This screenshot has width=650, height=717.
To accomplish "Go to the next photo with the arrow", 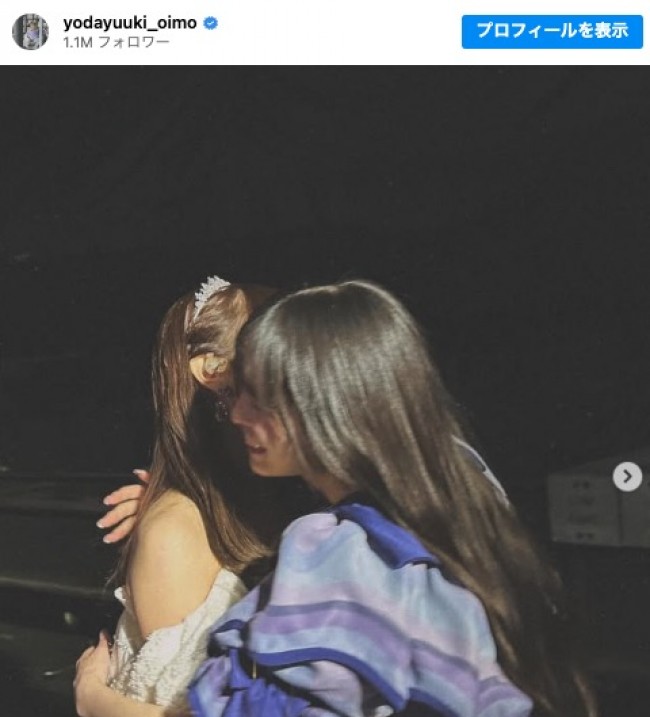I will click(x=627, y=476).
